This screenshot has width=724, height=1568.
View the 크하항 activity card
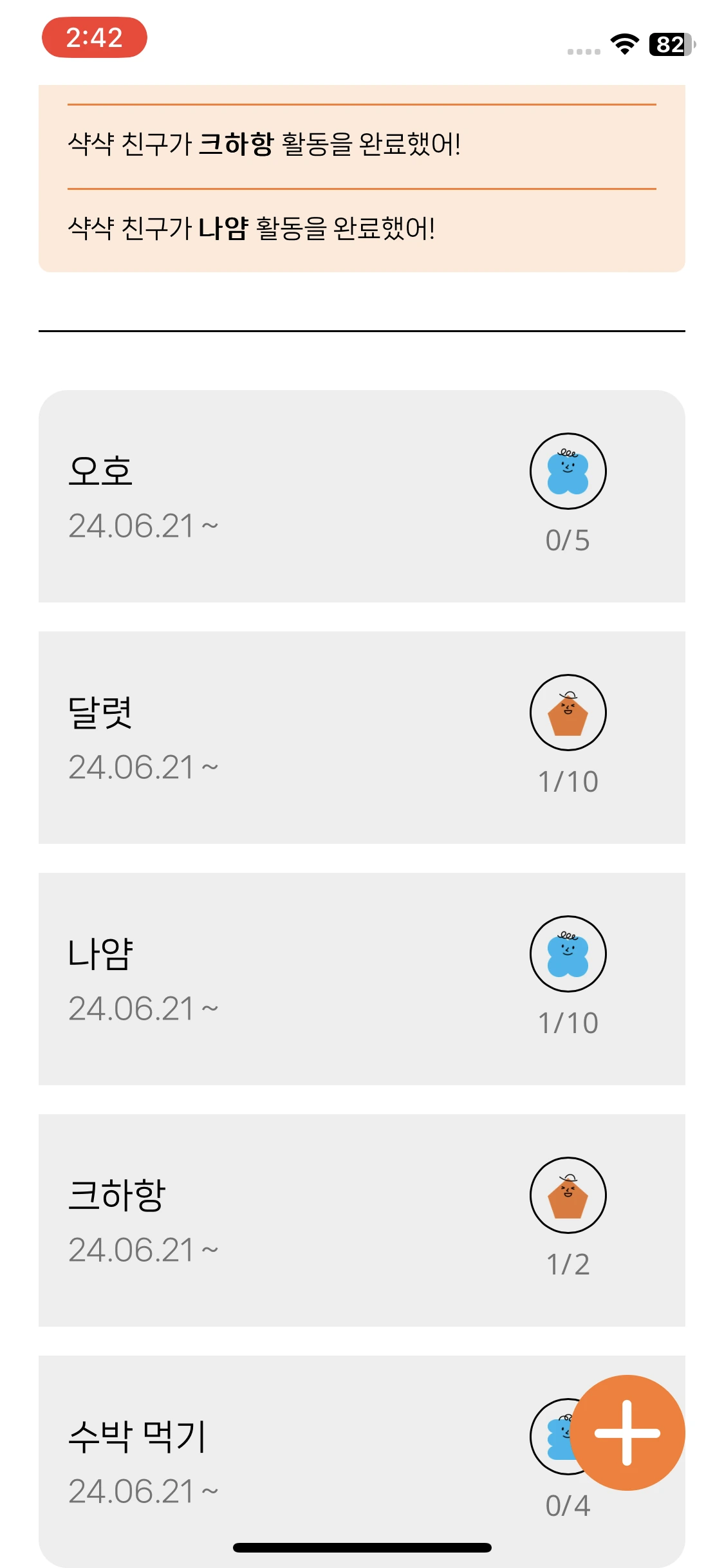click(x=290, y=1220)
